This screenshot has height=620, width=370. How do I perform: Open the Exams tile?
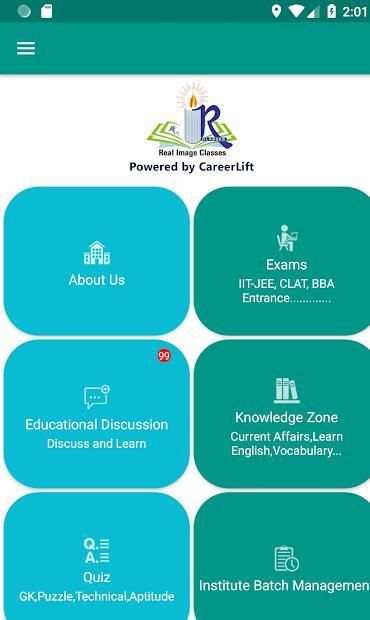(282, 261)
